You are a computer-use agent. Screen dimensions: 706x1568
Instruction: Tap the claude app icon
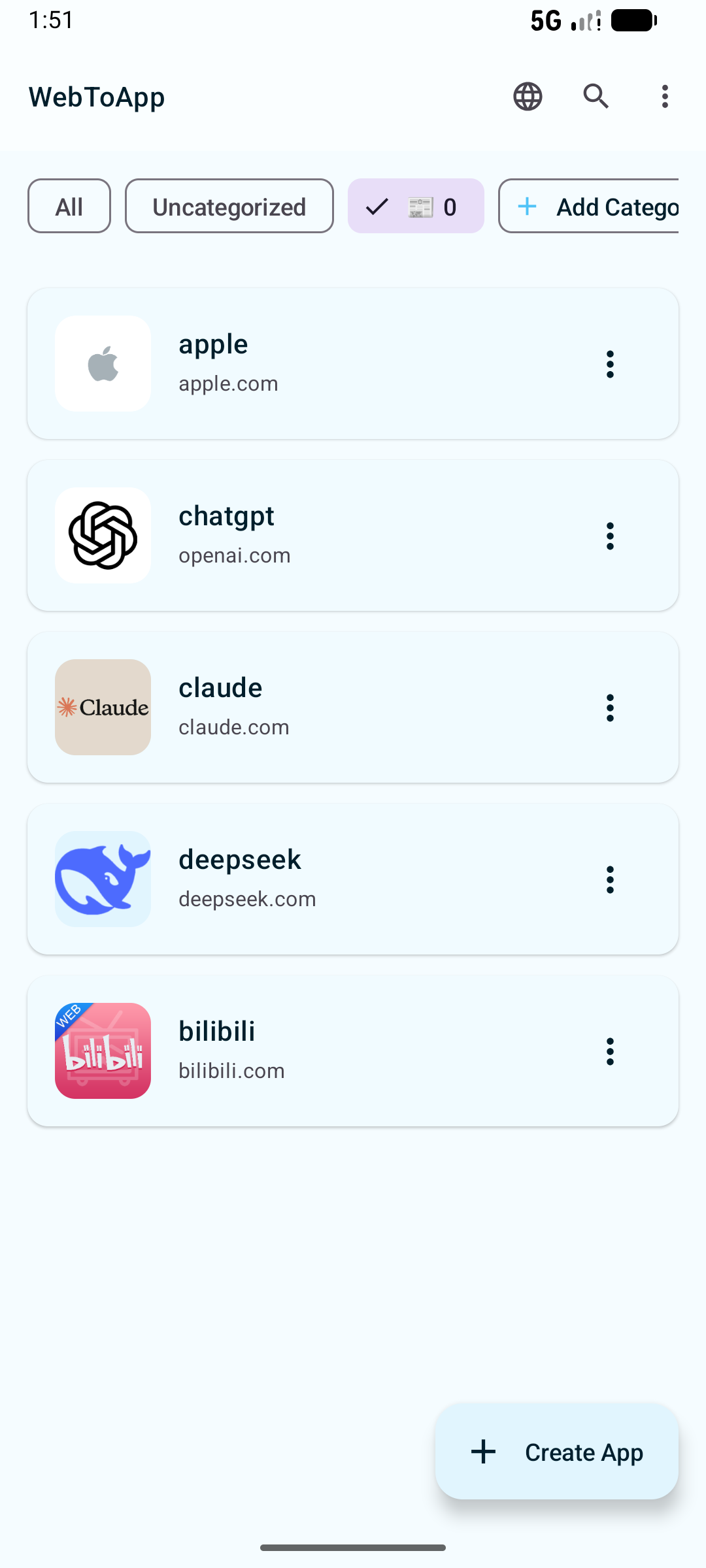[102, 708]
